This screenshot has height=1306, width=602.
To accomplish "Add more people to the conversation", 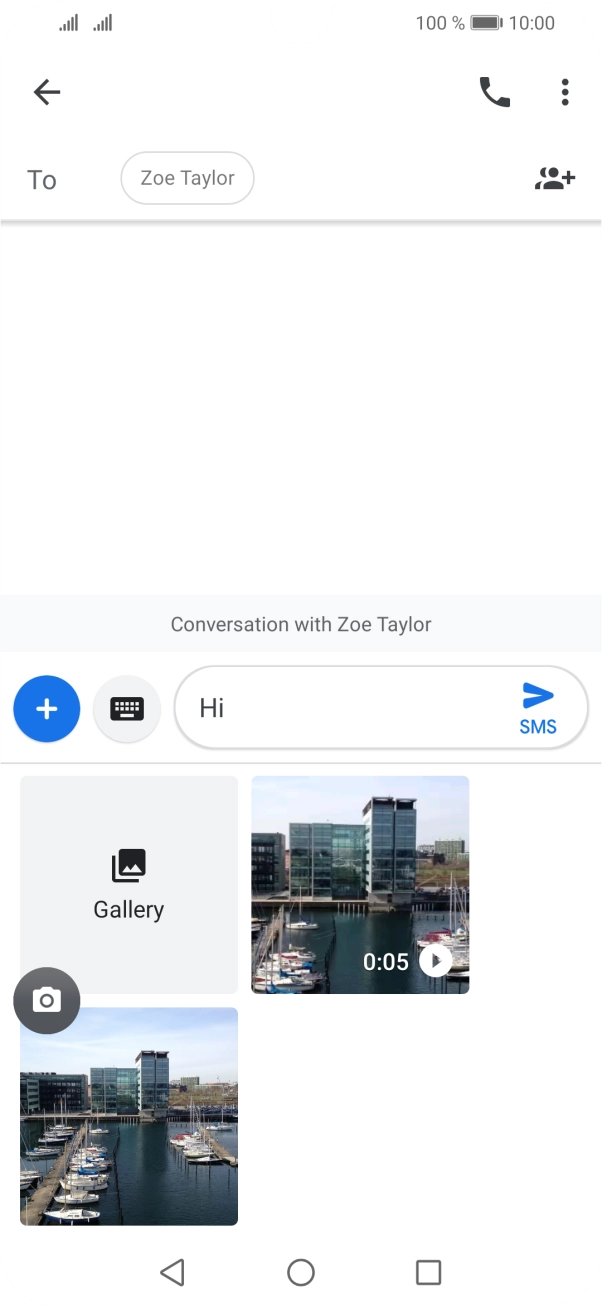I will click(555, 179).
